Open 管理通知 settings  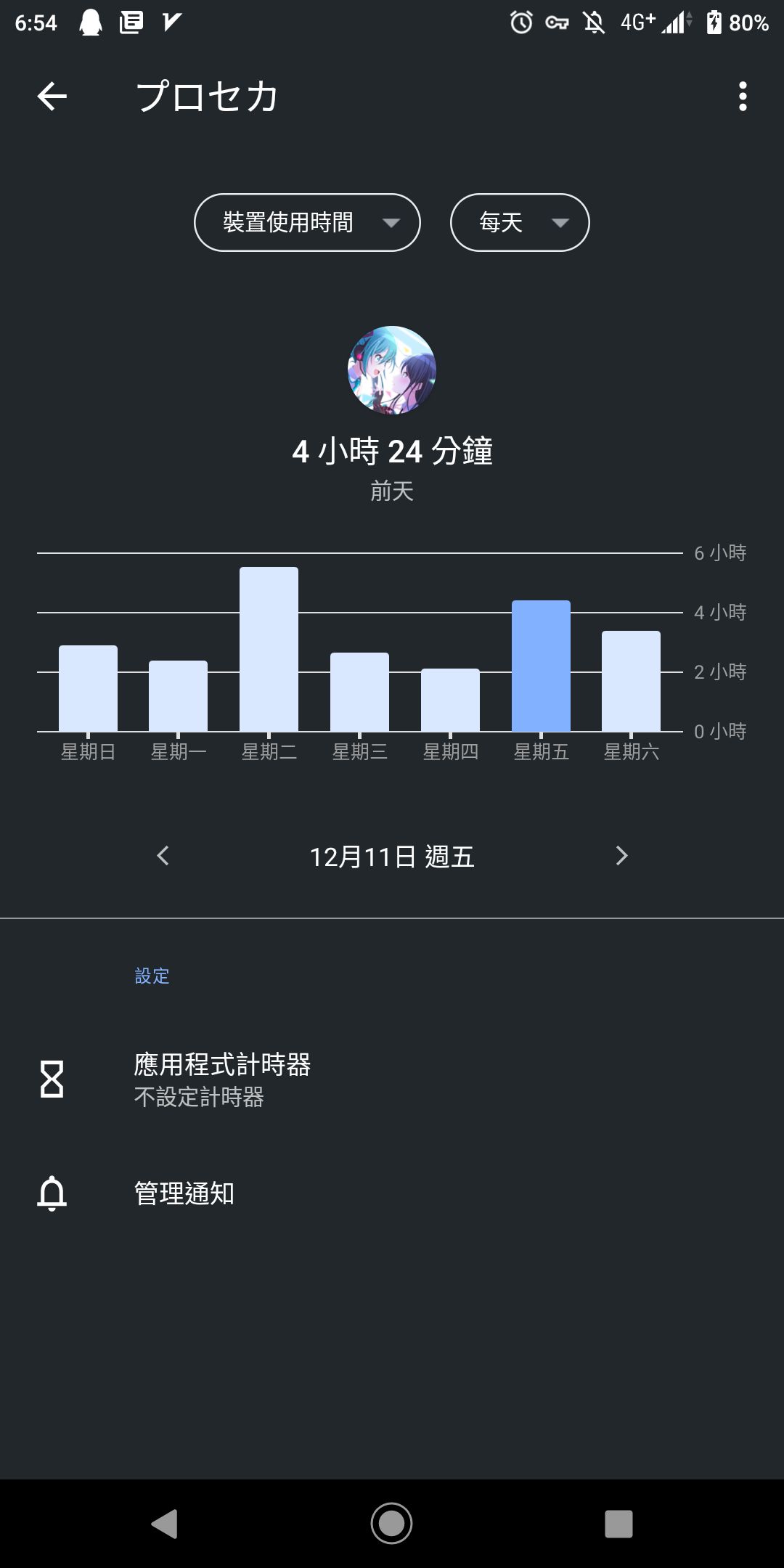pos(392,1193)
